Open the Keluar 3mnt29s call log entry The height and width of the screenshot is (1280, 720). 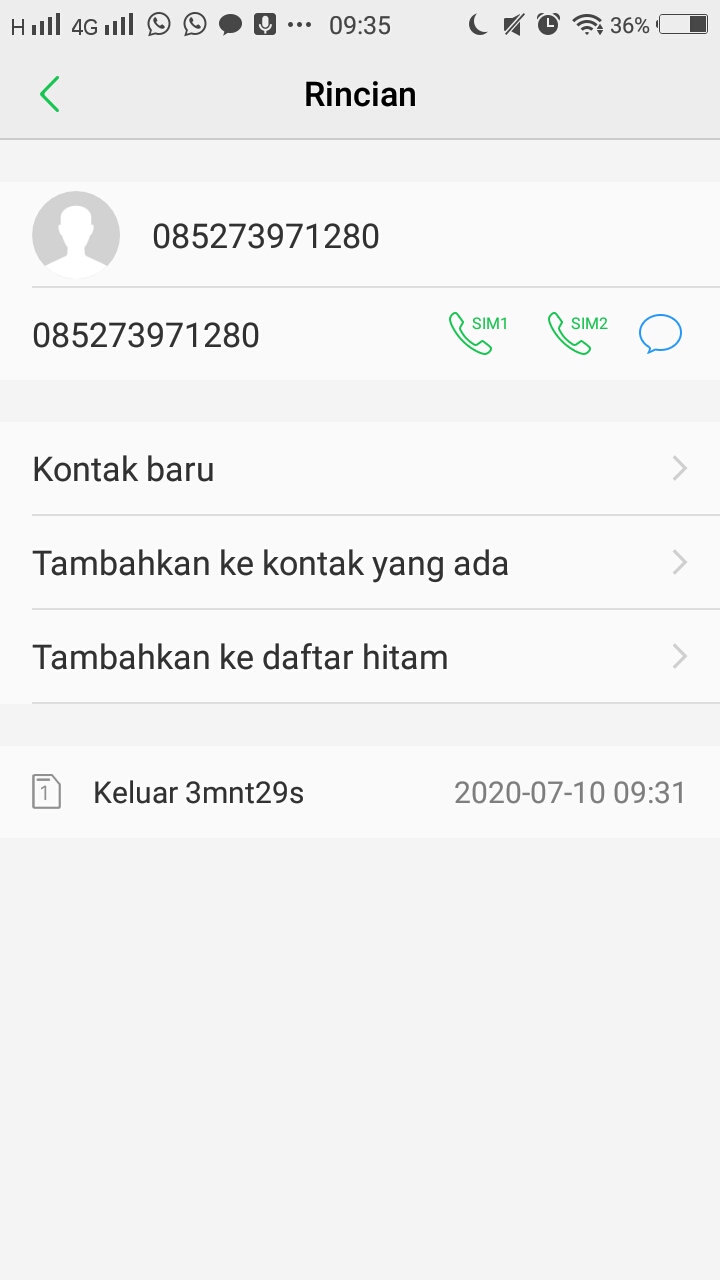pos(360,793)
